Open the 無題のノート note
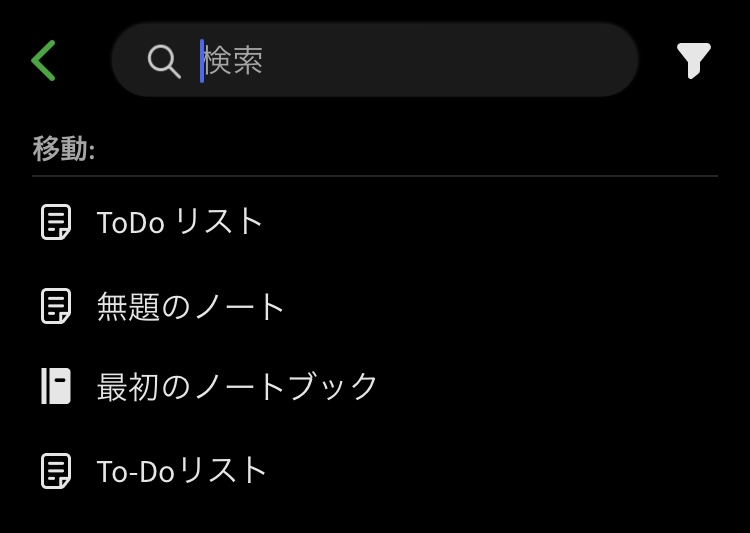The image size is (750, 533). pos(190,306)
